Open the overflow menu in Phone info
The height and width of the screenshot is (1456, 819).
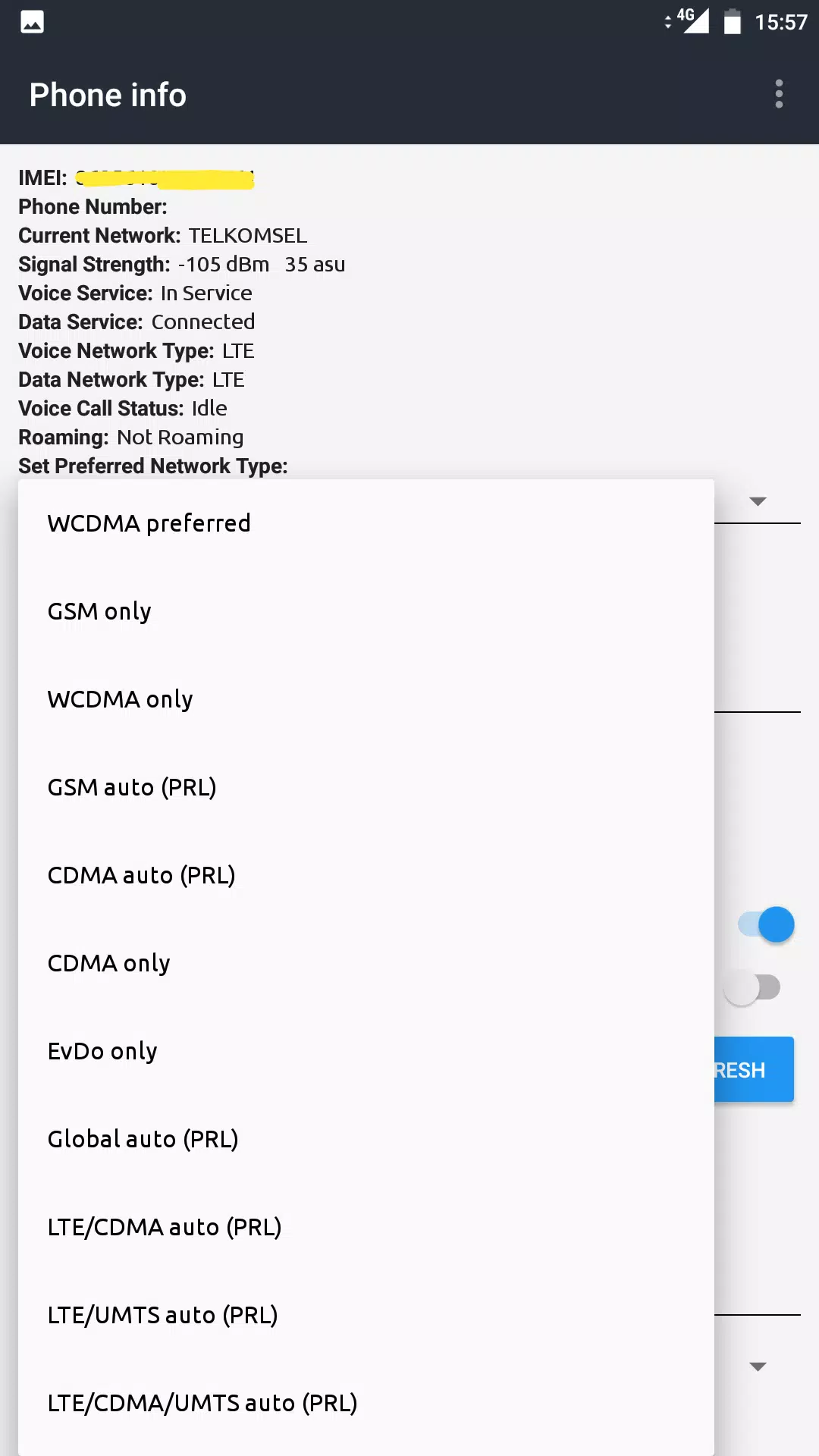pos(779,94)
